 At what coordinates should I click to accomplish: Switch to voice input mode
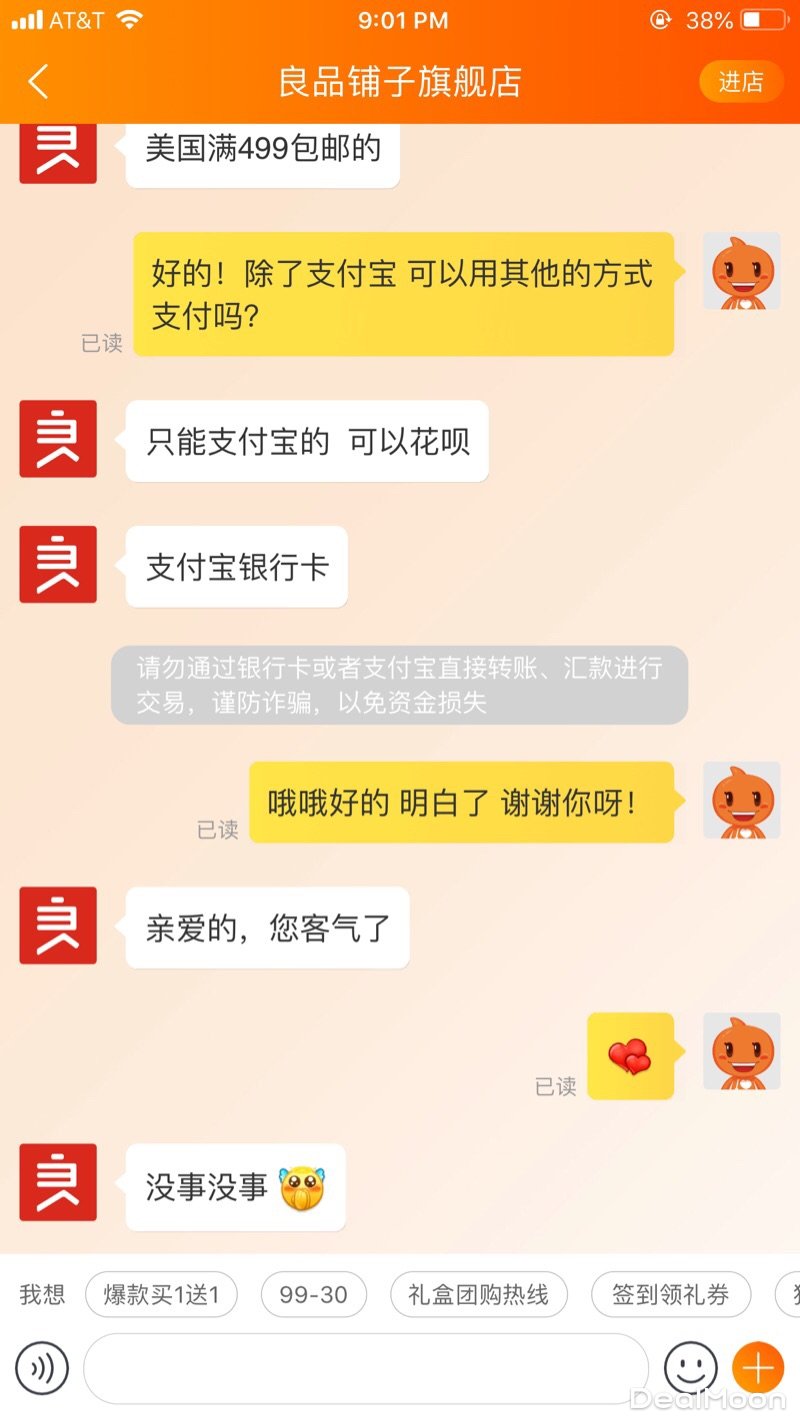(x=42, y=1367)
